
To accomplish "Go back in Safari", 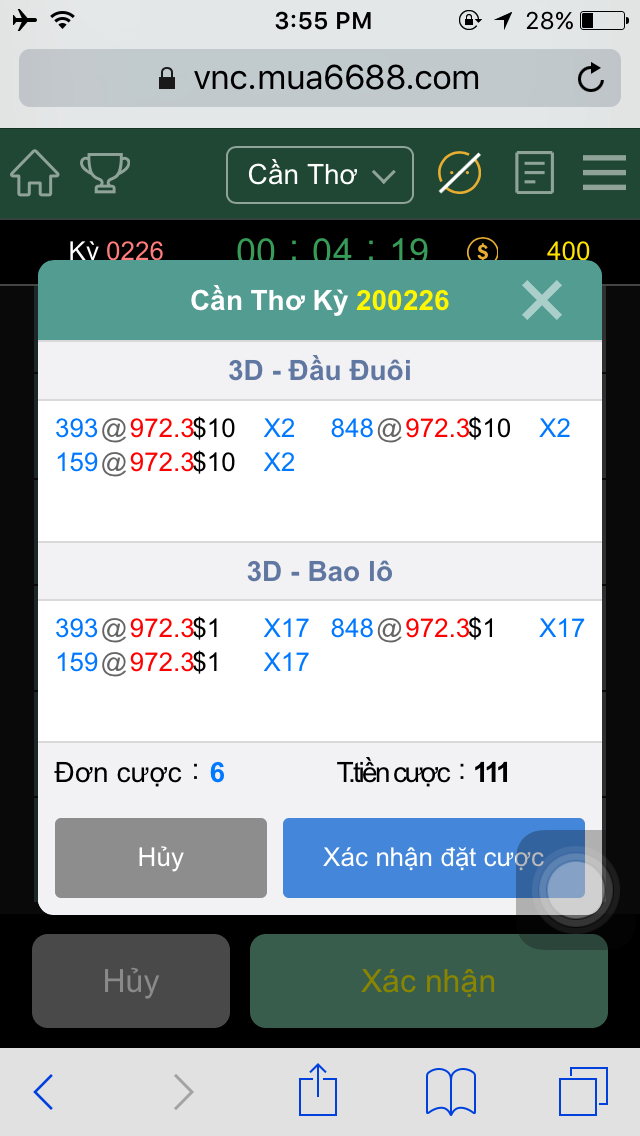I will 44,1092.
